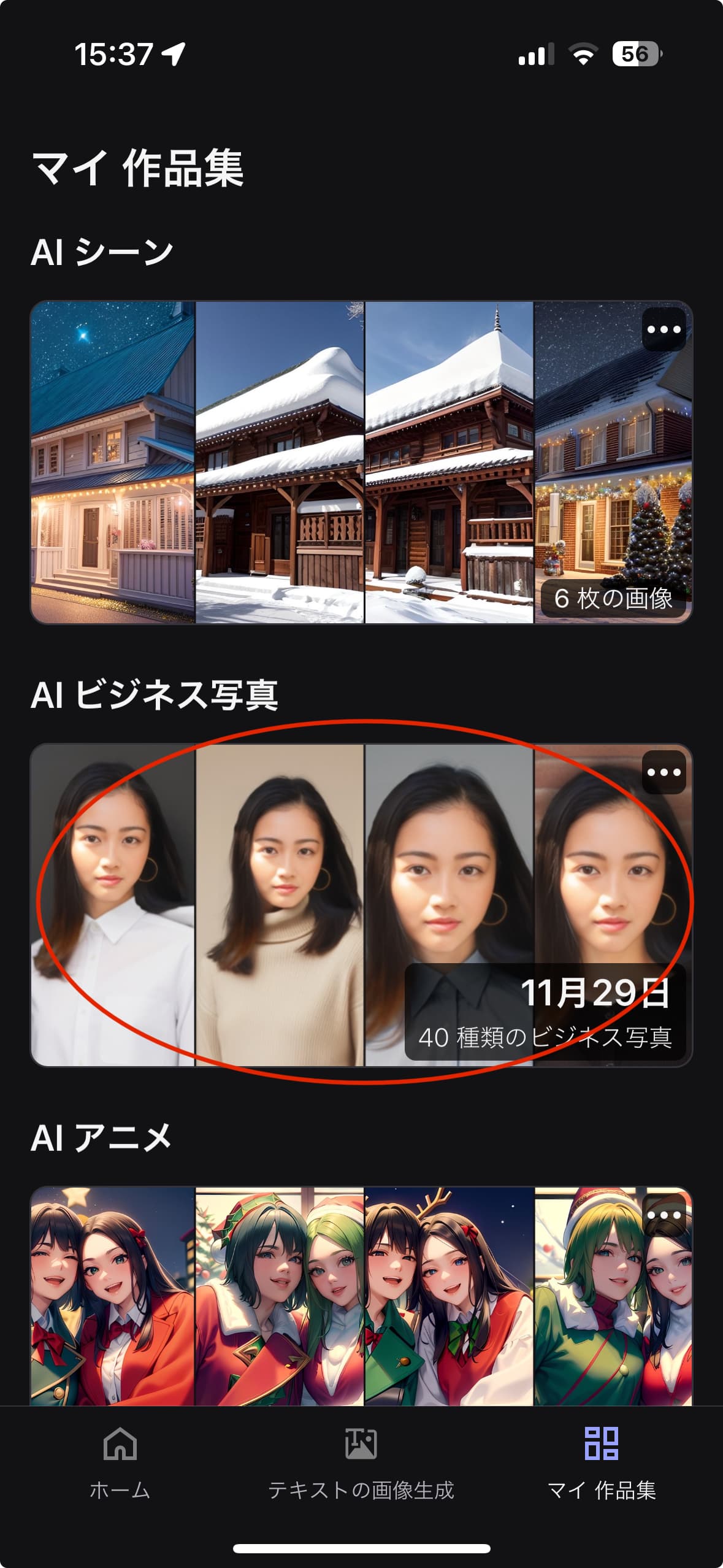Open more options for AI シーン
Image resolution: width=723 pixels, height=1568 pixels.
(664, 330)
